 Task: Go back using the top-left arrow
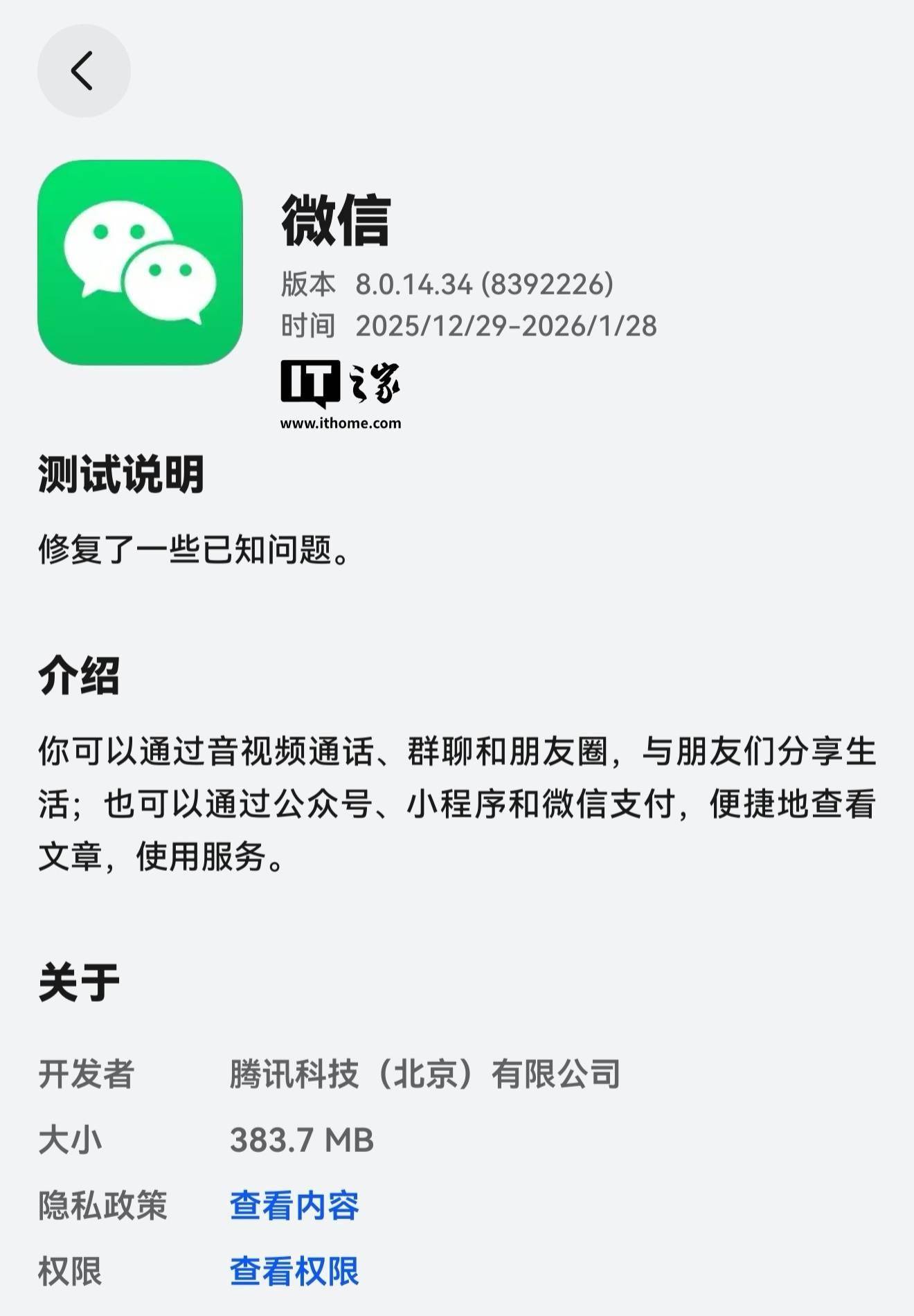pyautogui.click(x=83, y=71)
